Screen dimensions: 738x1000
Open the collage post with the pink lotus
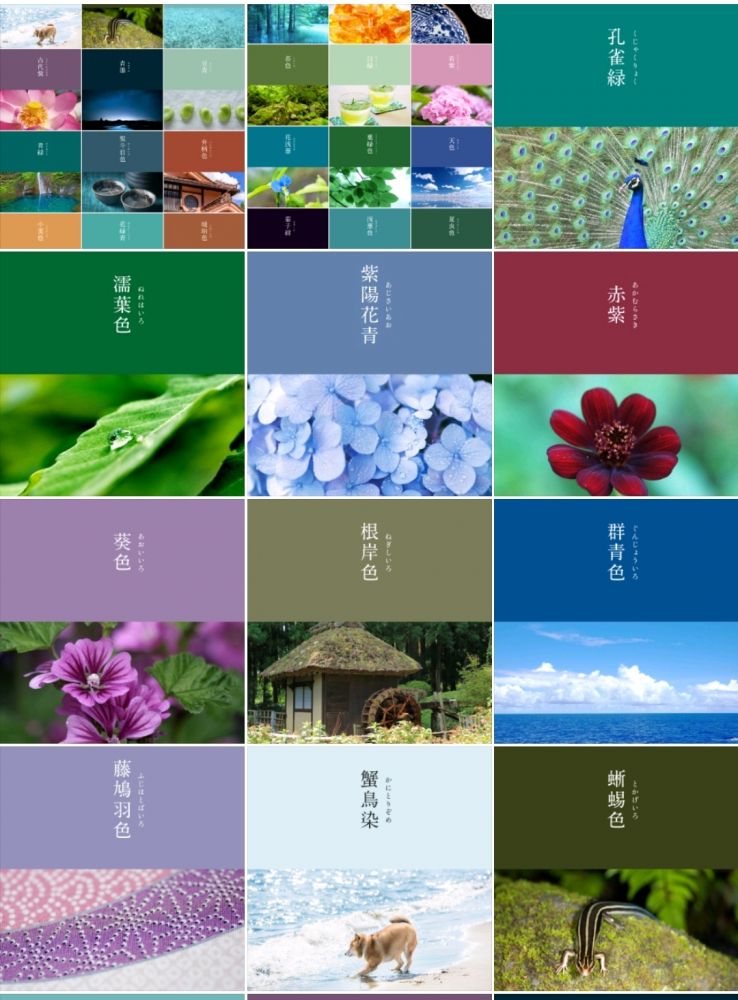[122, 125]
